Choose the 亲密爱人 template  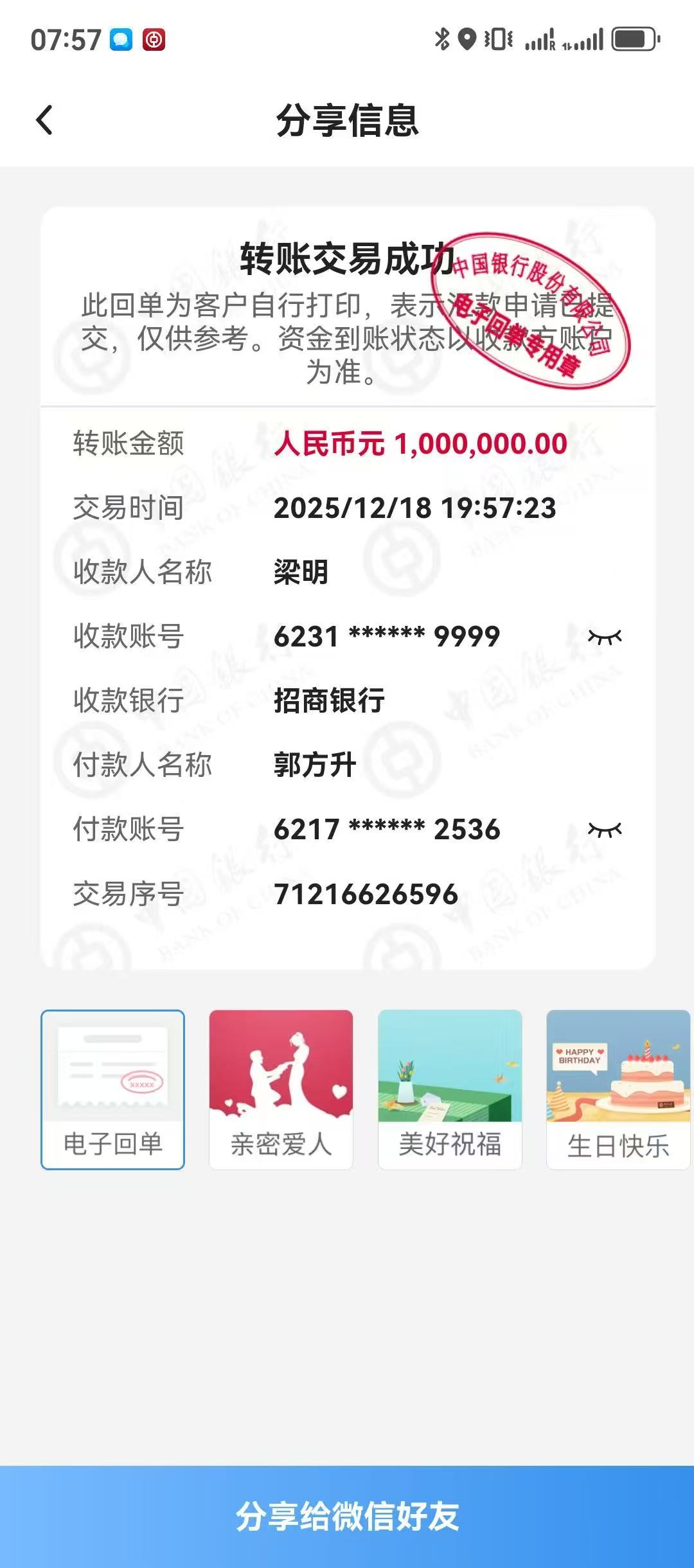281,1089
